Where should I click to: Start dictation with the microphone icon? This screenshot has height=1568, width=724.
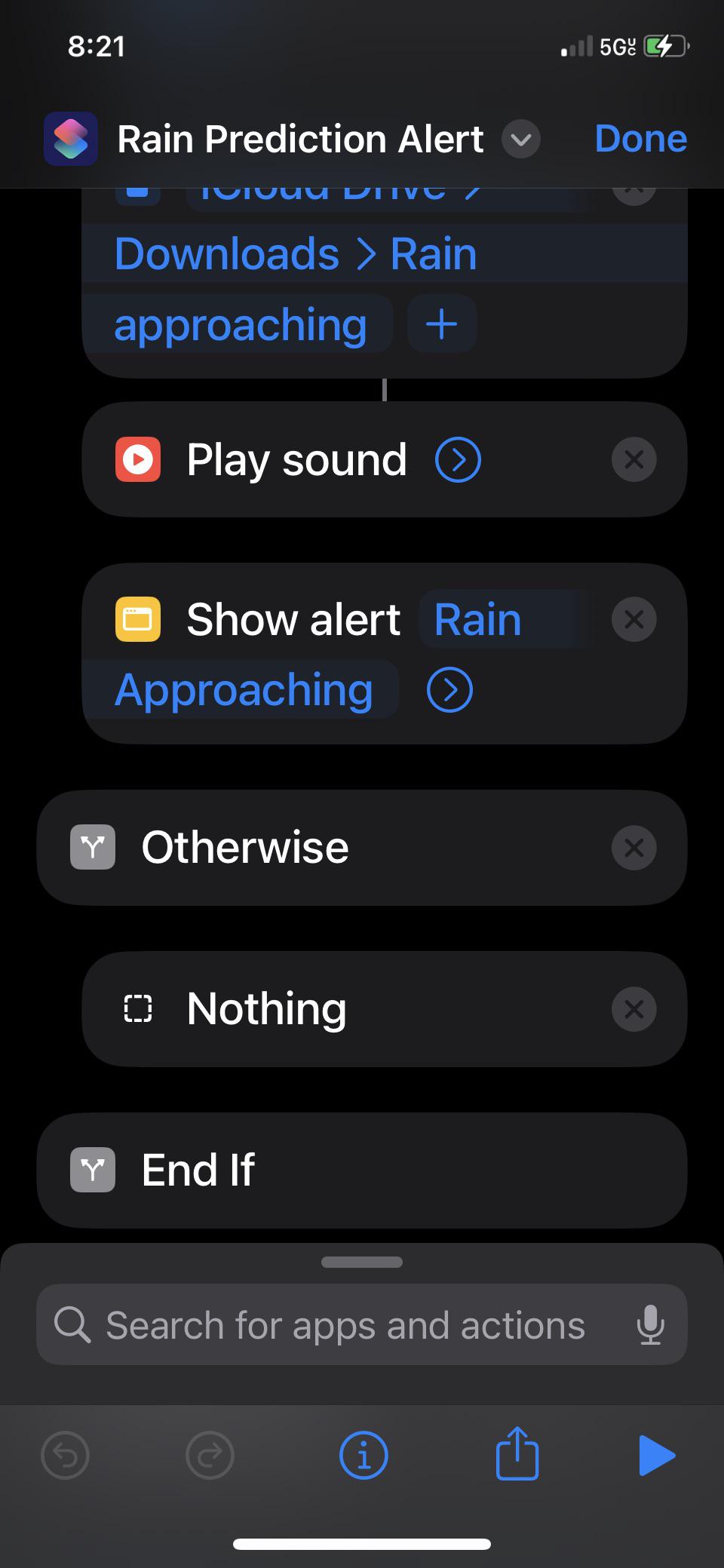pyautogui.click(x=650, y=1325)
